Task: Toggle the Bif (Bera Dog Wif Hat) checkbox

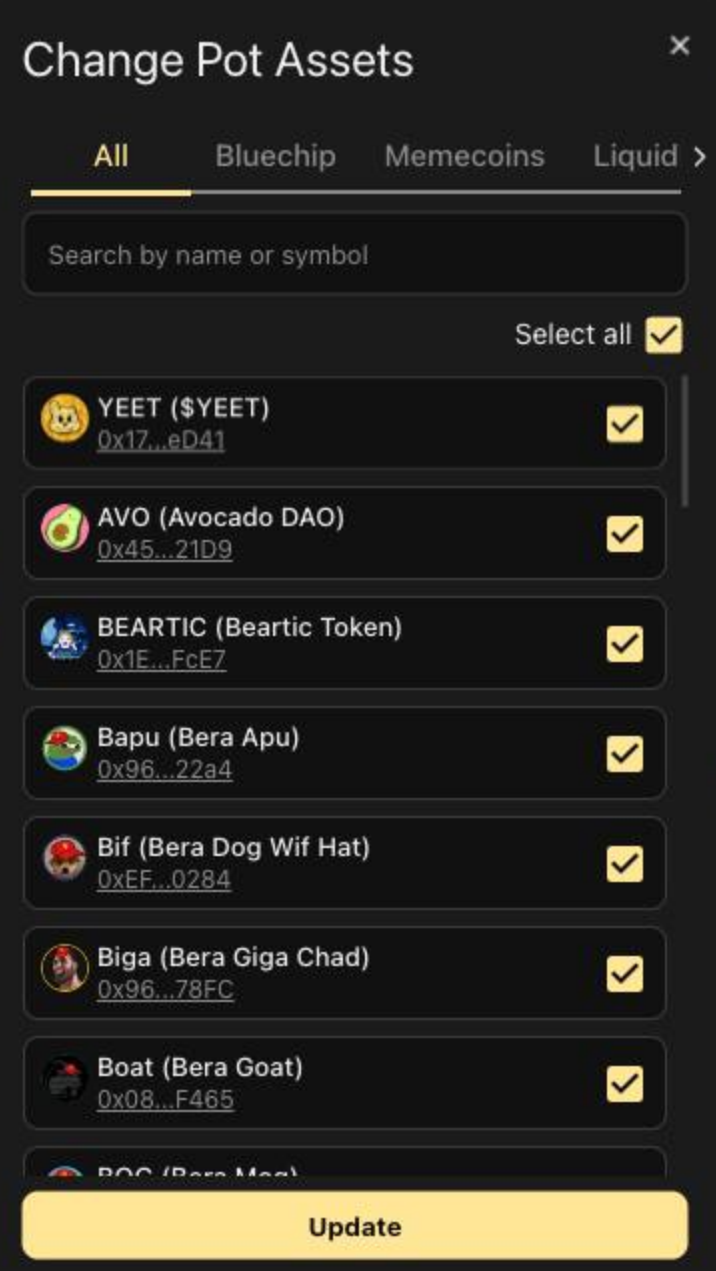Action: pos(625,864)
